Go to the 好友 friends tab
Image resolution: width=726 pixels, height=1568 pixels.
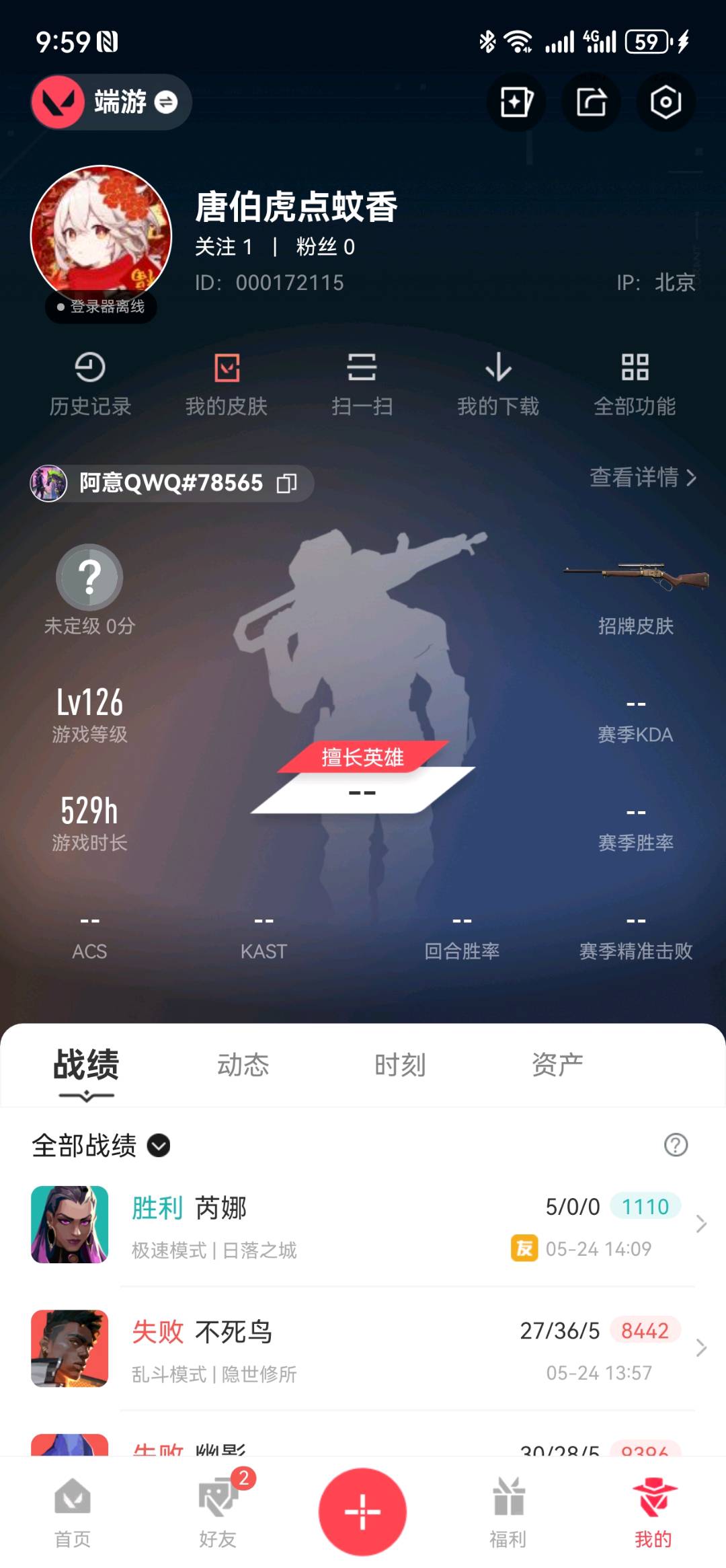[218, 1509]
